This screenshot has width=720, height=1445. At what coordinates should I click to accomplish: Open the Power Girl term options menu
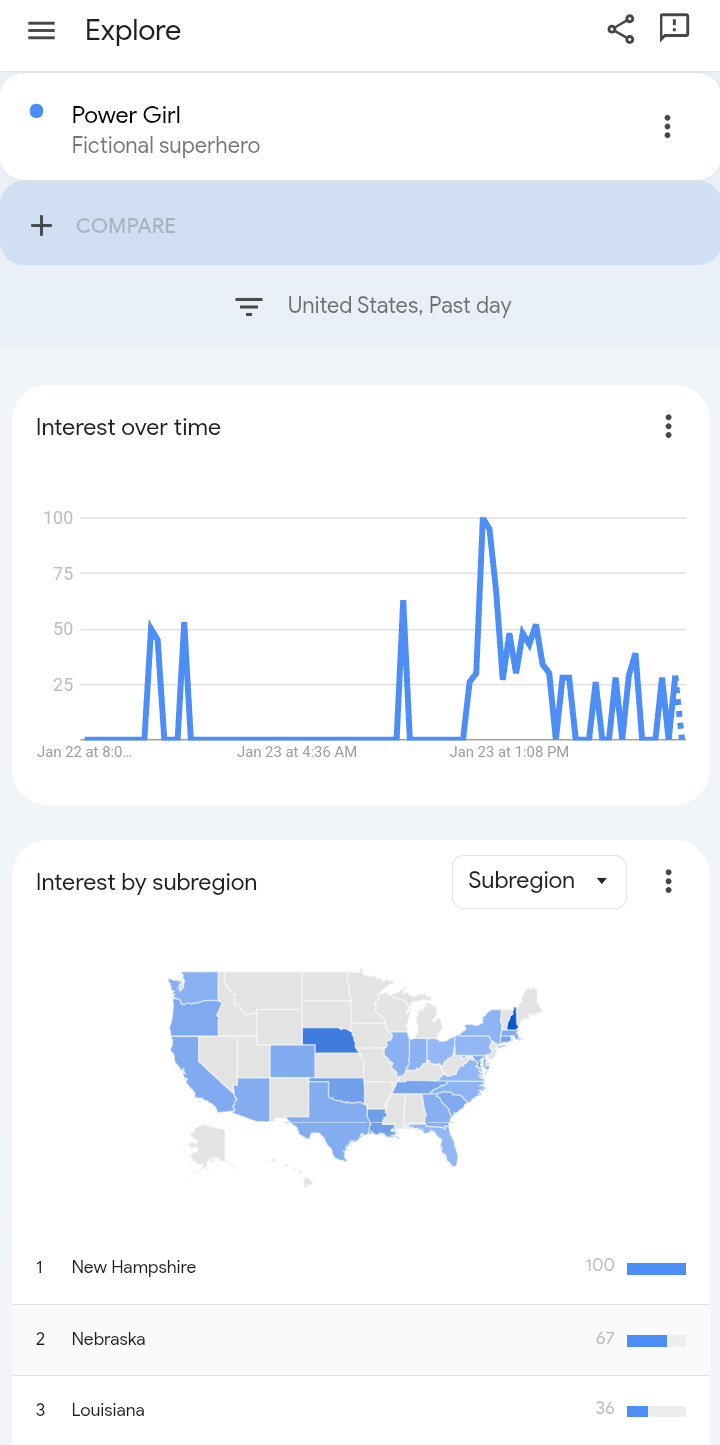tap(667, 126)
